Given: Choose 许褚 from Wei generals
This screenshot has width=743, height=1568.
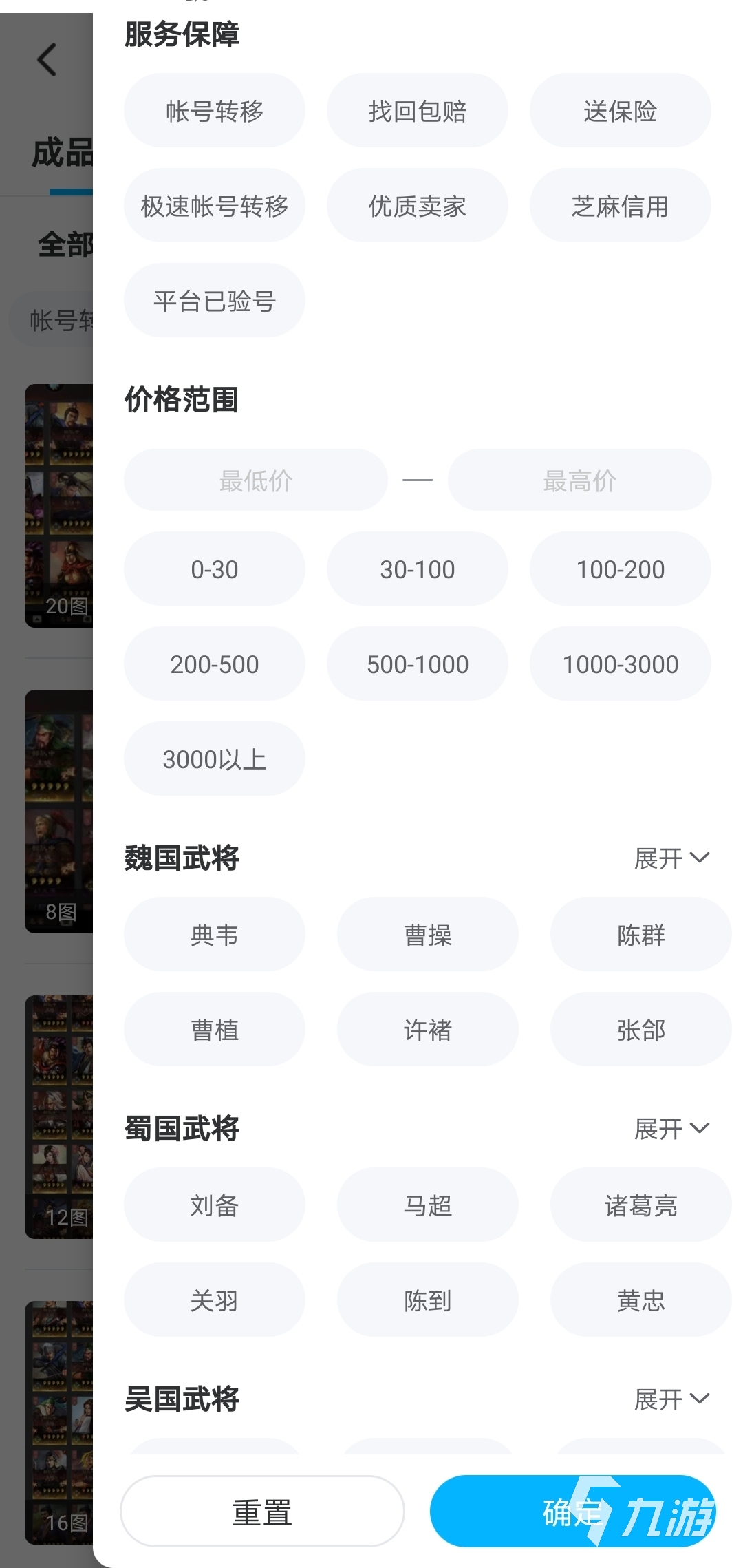Looking at the screenshot, I should (427, 1029).
